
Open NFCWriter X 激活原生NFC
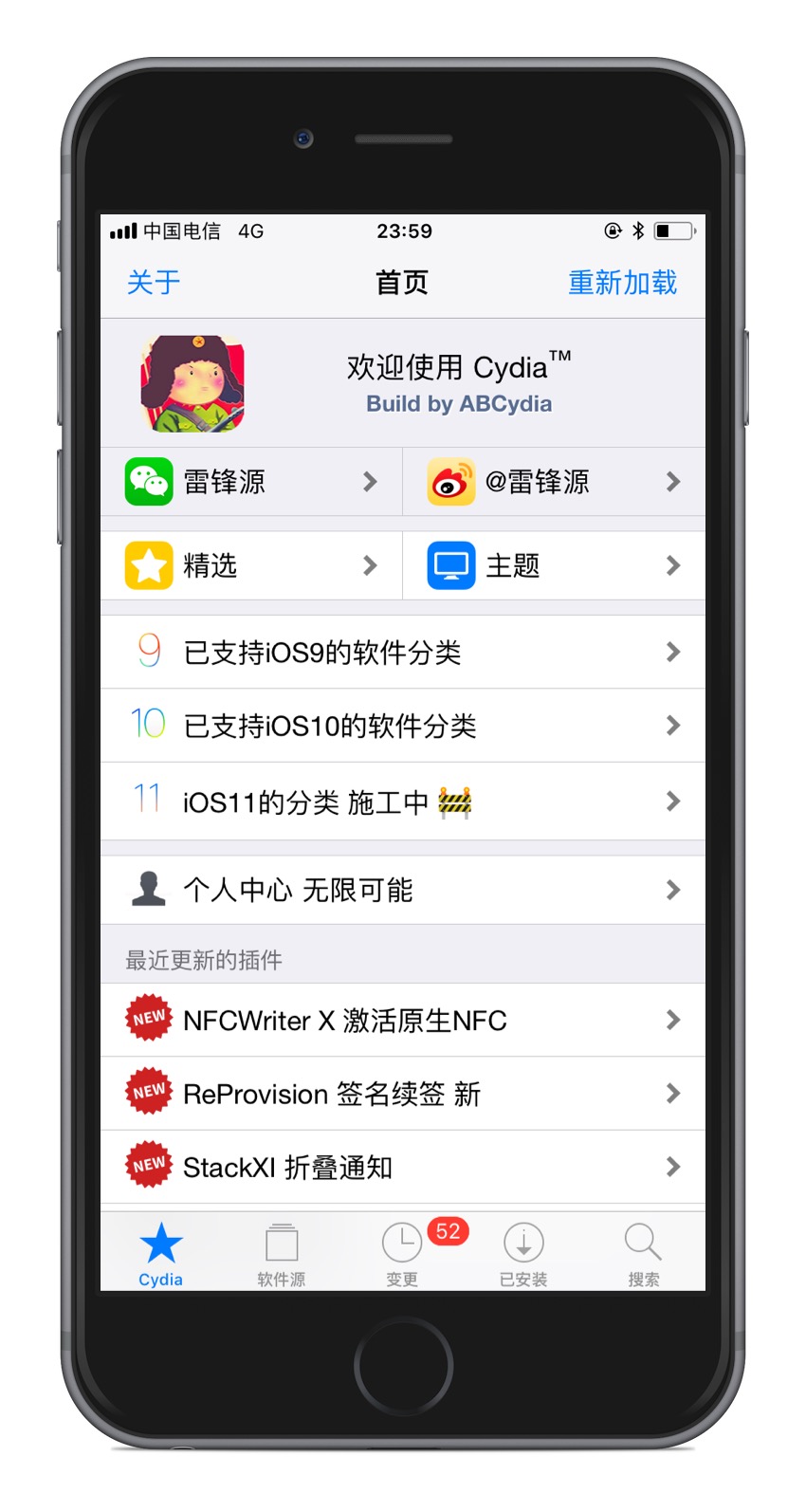tap(403, 1021)
